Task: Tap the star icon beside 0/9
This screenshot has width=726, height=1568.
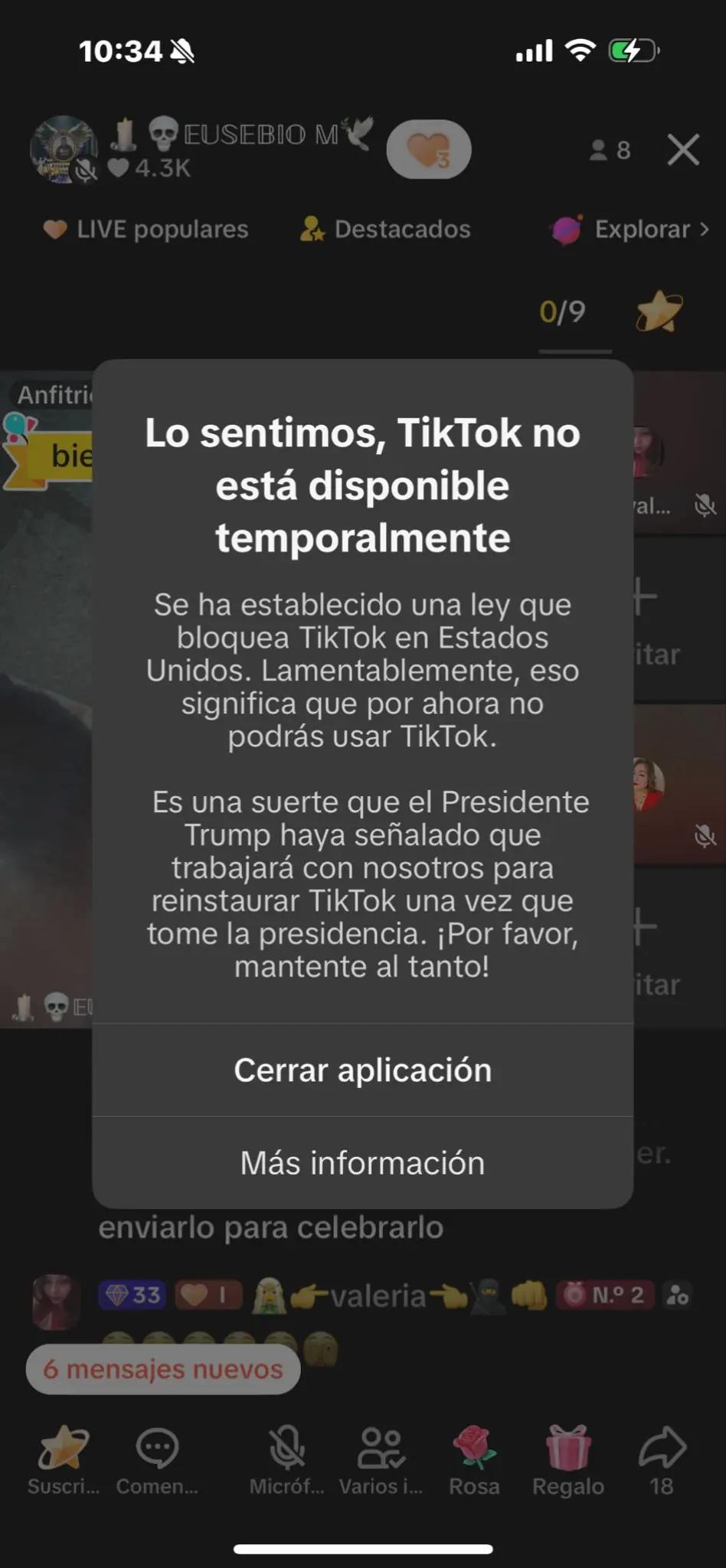Action: 659,312
